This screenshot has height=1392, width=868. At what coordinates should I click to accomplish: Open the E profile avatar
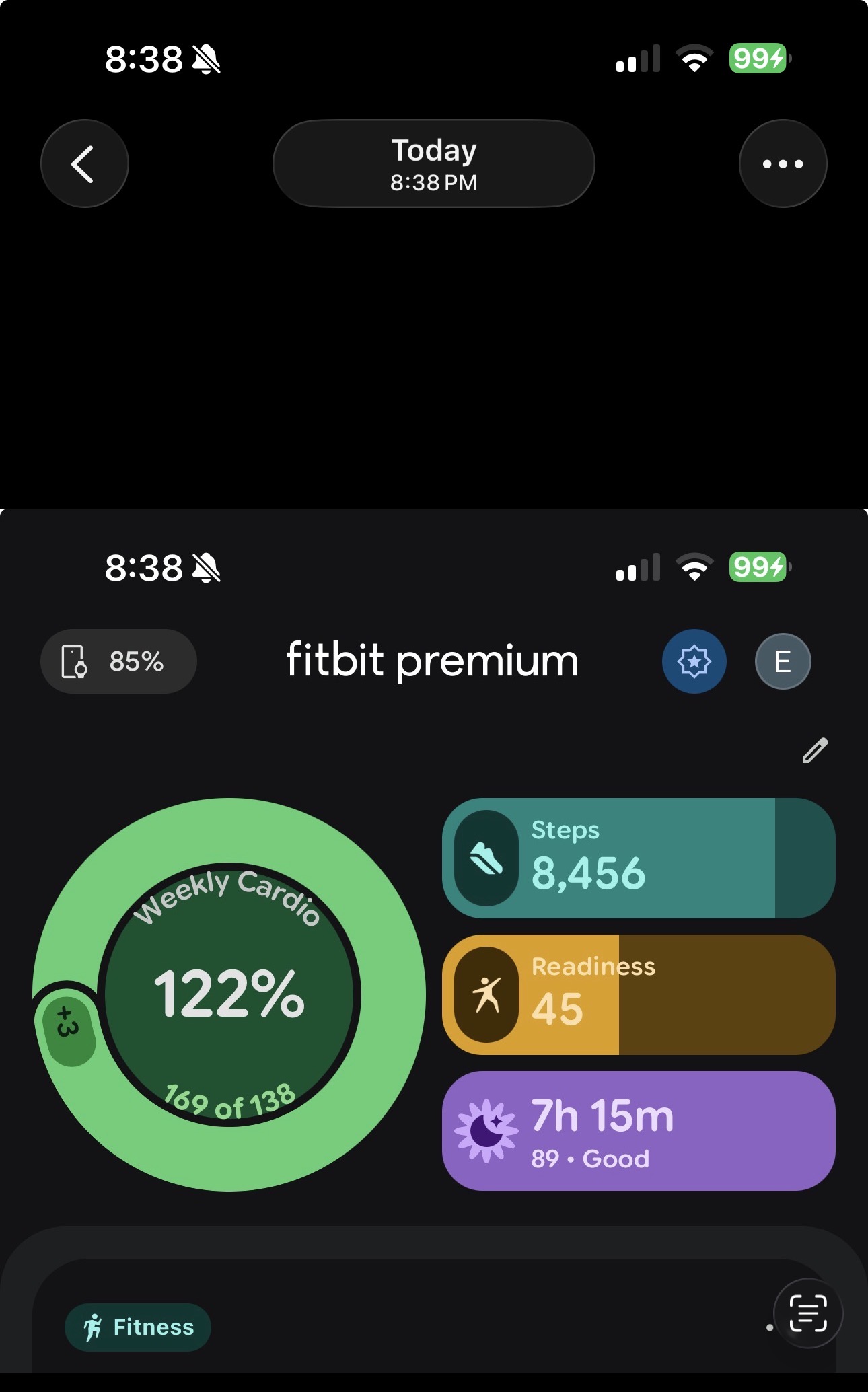coord(783,661)
